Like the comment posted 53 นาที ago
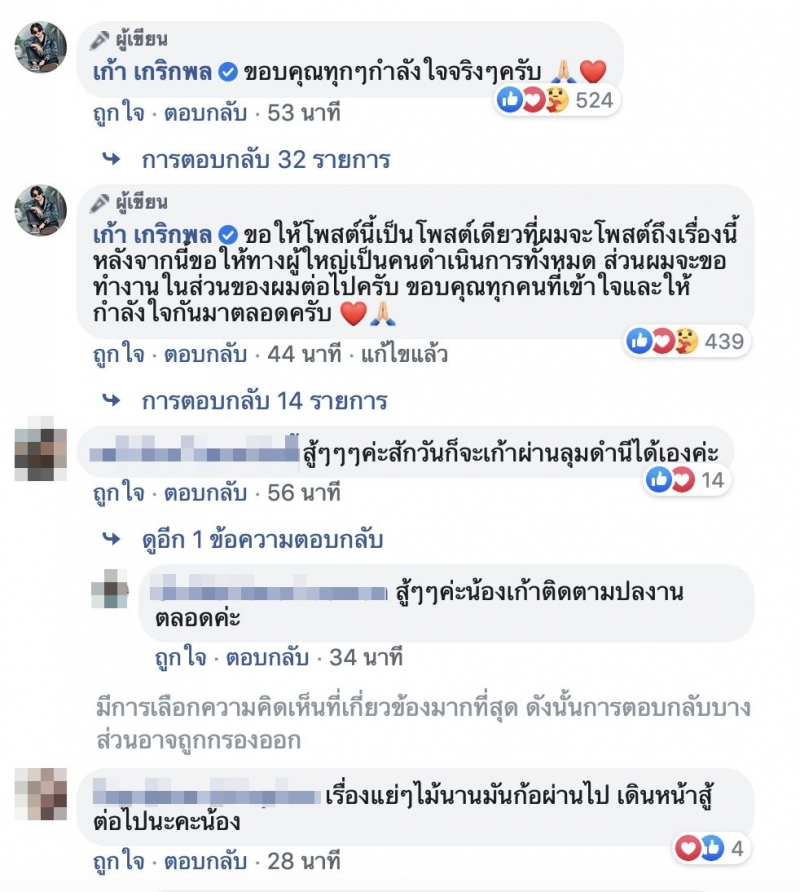 (118, 113)
